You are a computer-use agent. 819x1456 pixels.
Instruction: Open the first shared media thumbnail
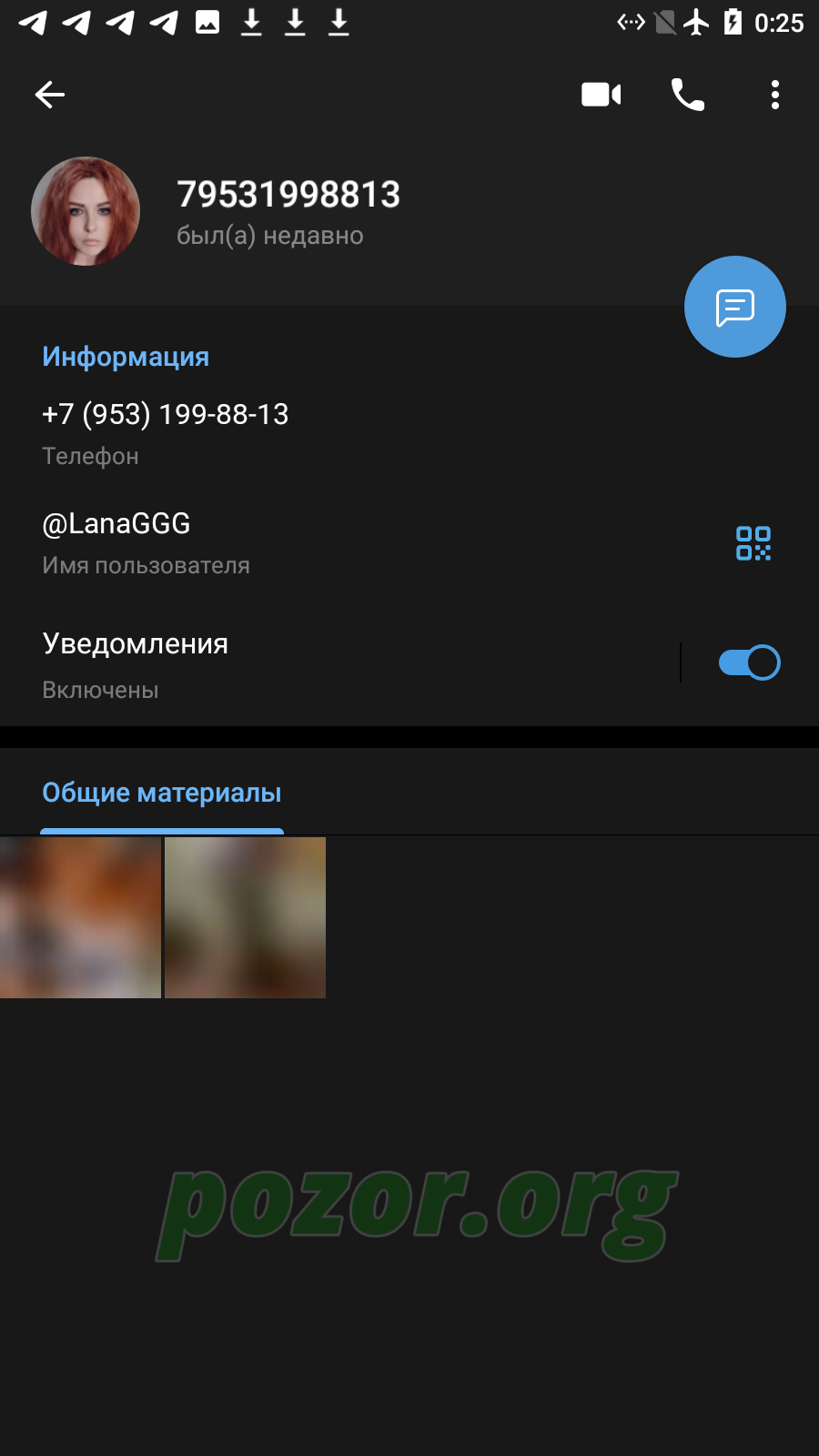click(80, 917)
